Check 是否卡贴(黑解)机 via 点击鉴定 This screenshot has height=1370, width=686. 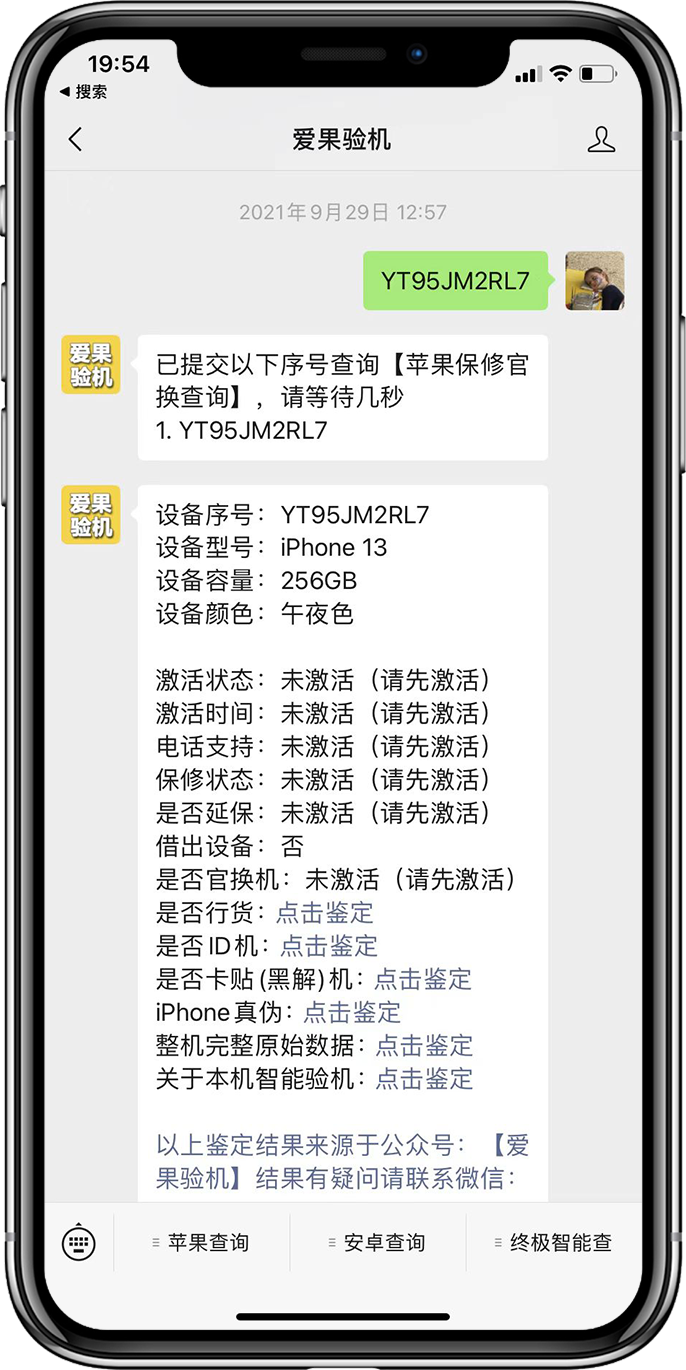422,979
